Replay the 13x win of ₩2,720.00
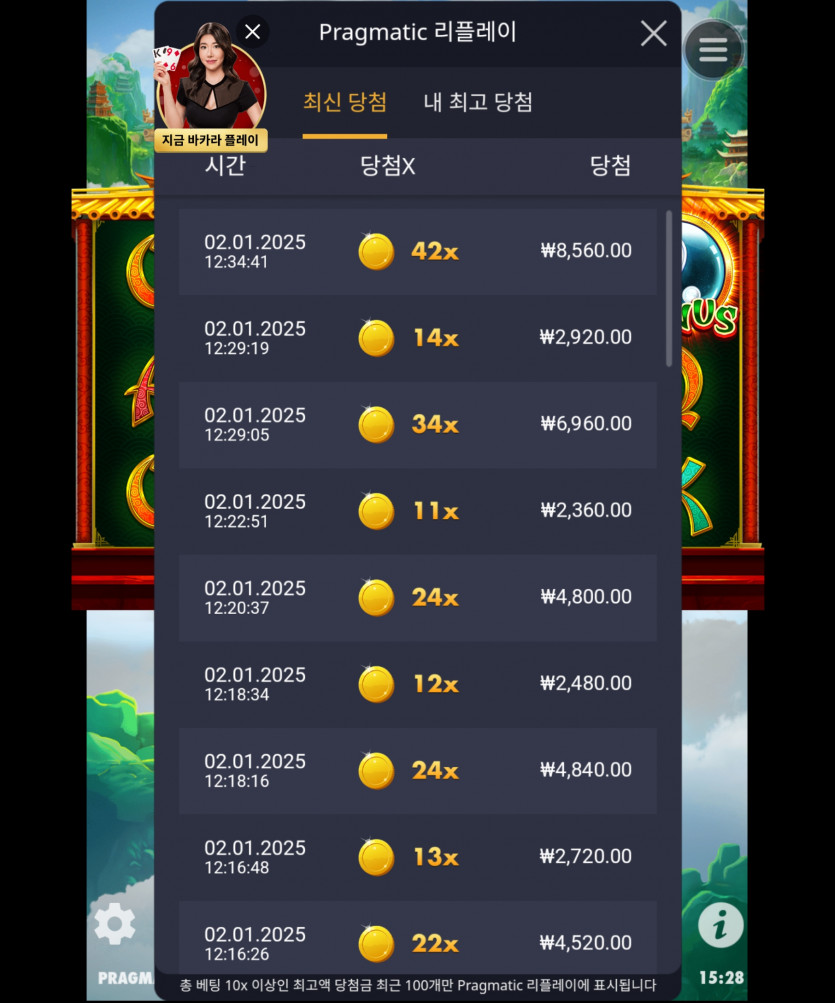 pos(417,857)
